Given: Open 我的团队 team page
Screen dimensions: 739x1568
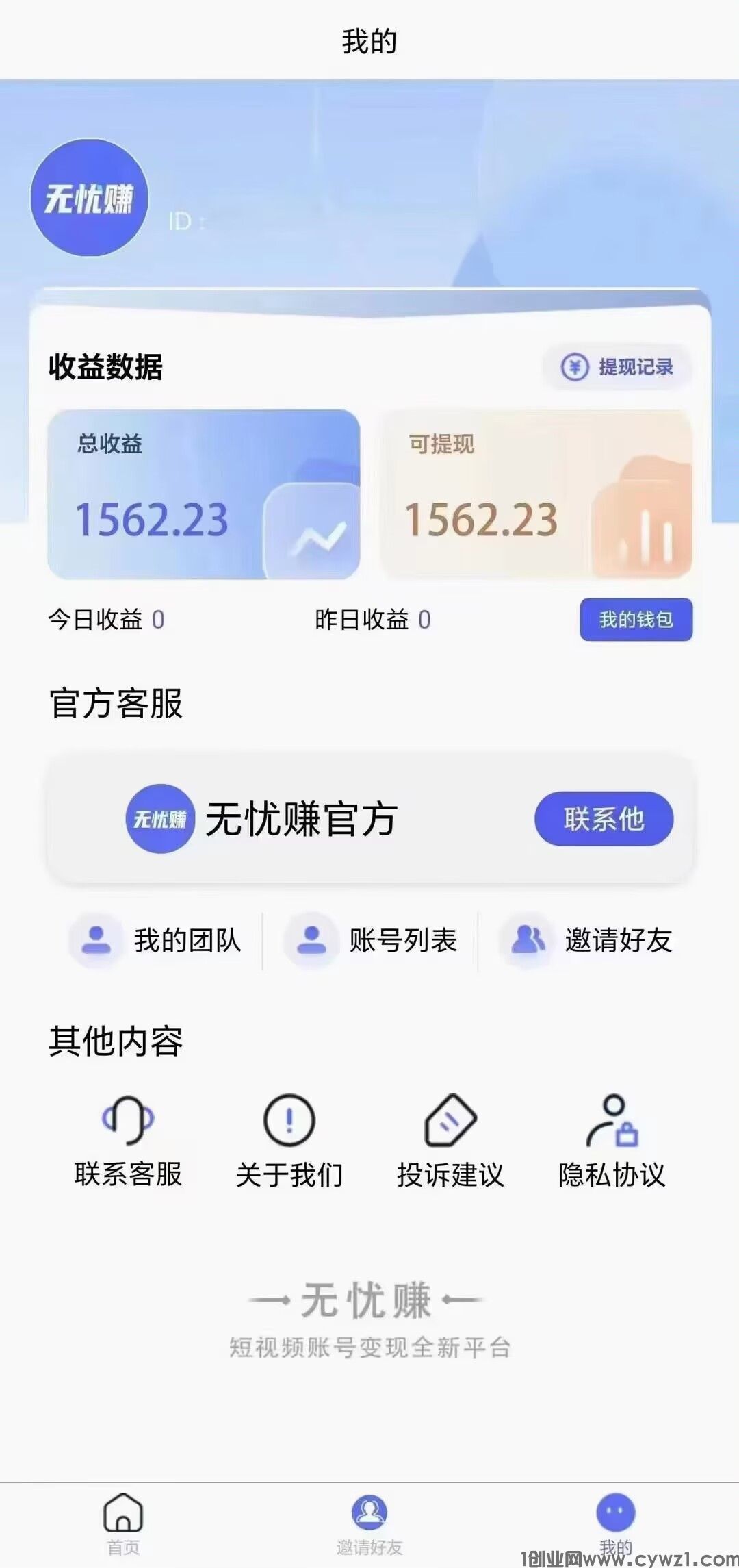Looking at the screenshot, I should pyautogui.click(x=157, y=940).
